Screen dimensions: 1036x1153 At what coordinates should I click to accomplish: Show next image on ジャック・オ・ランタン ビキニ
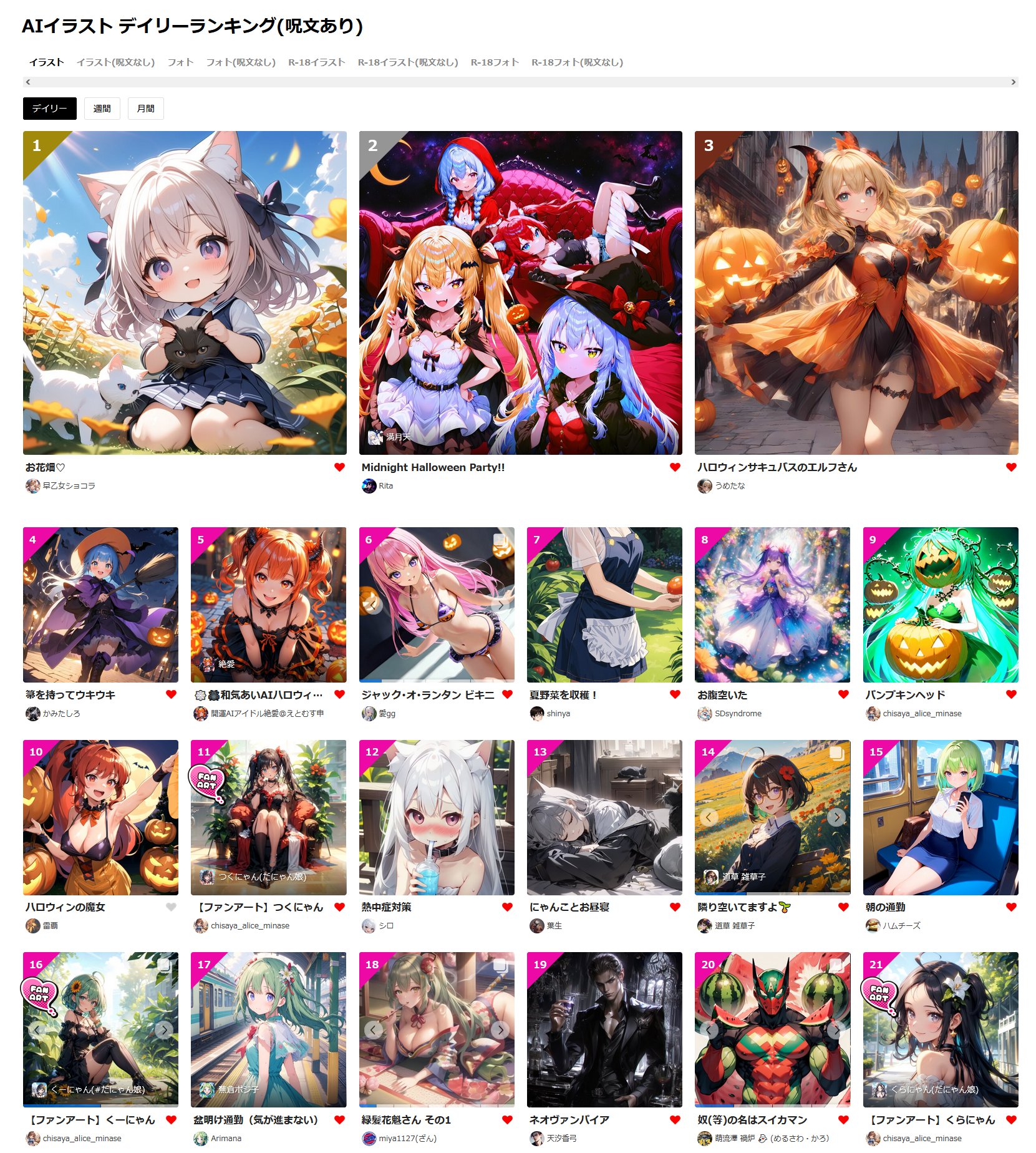501,605
